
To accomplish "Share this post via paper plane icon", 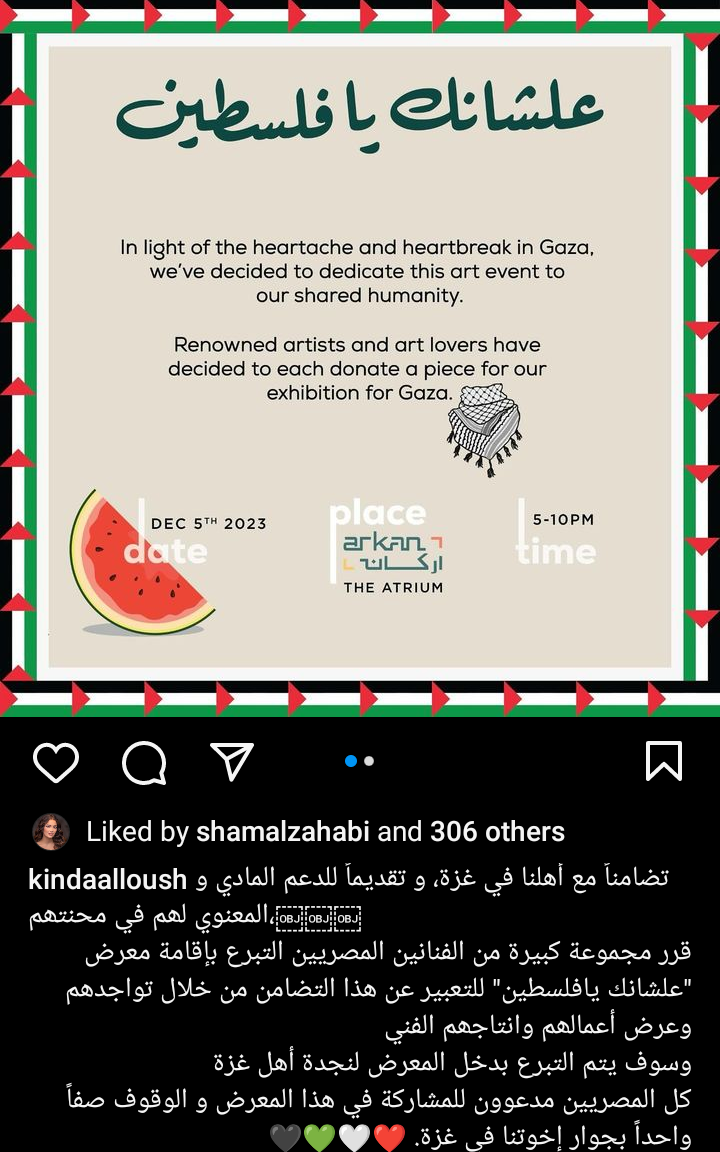I will 232,761.
